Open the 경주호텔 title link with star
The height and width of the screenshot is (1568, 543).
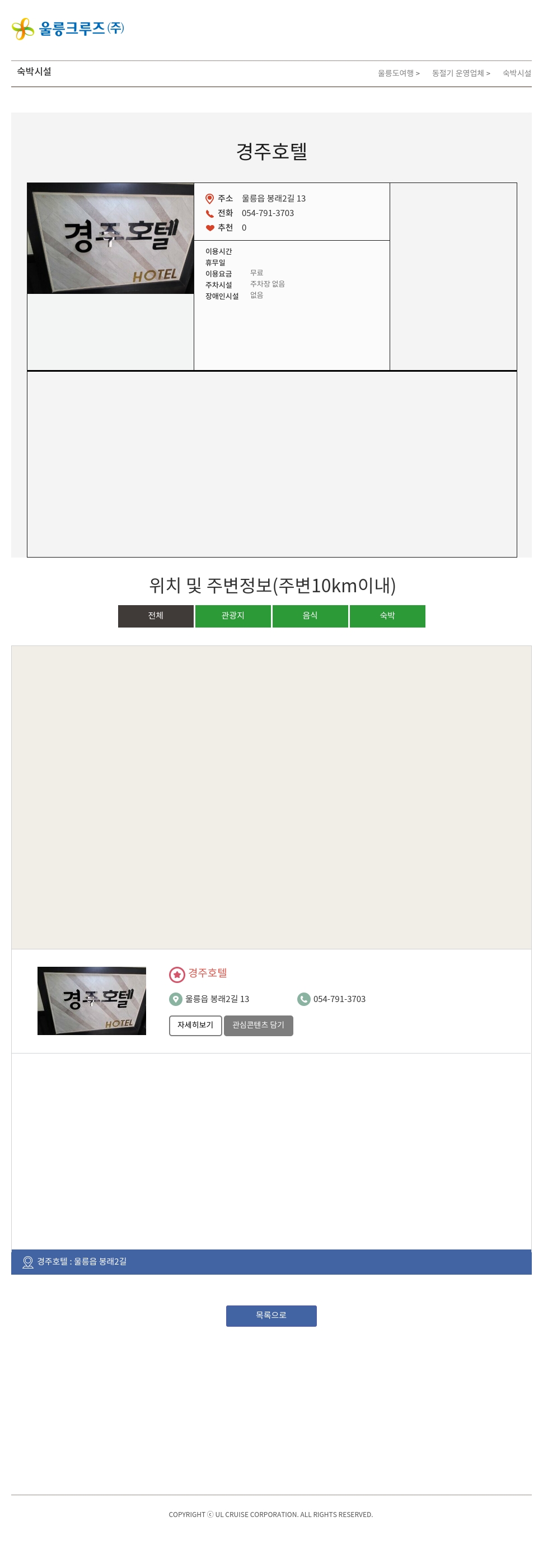(207, 973)
